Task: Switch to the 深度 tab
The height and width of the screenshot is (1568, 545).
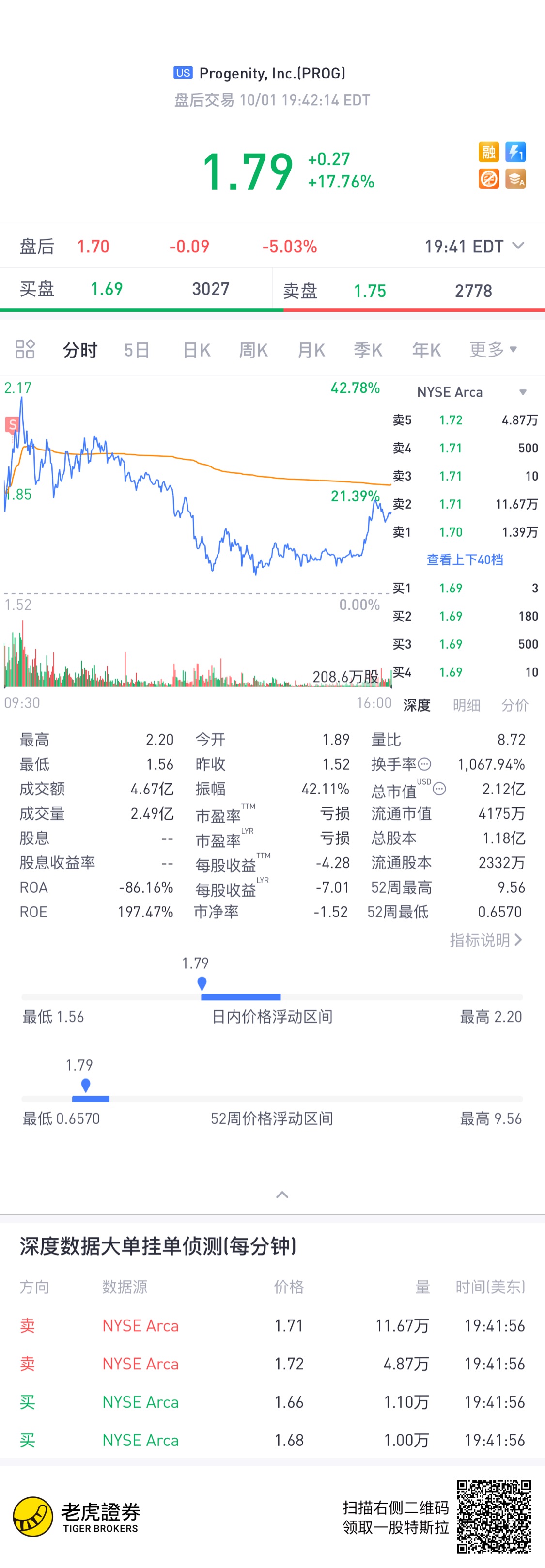Action: [x=417, y=705]
